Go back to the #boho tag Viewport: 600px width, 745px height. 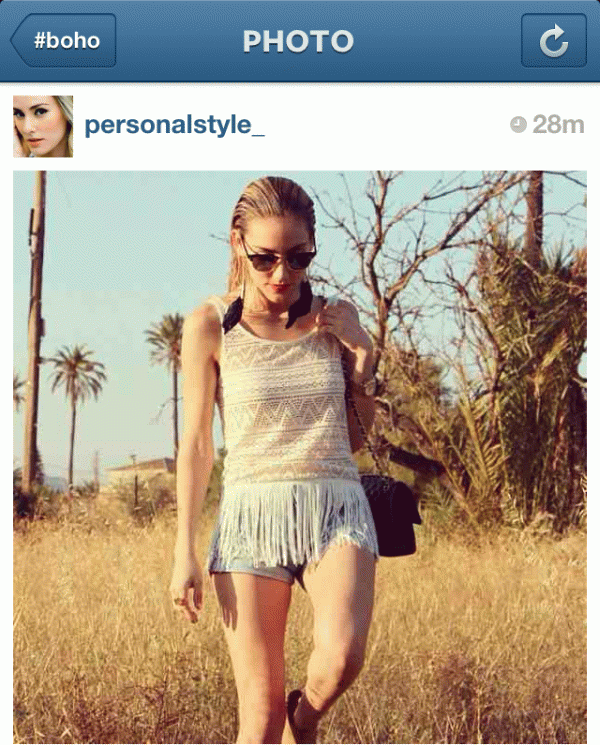point(63,41)
